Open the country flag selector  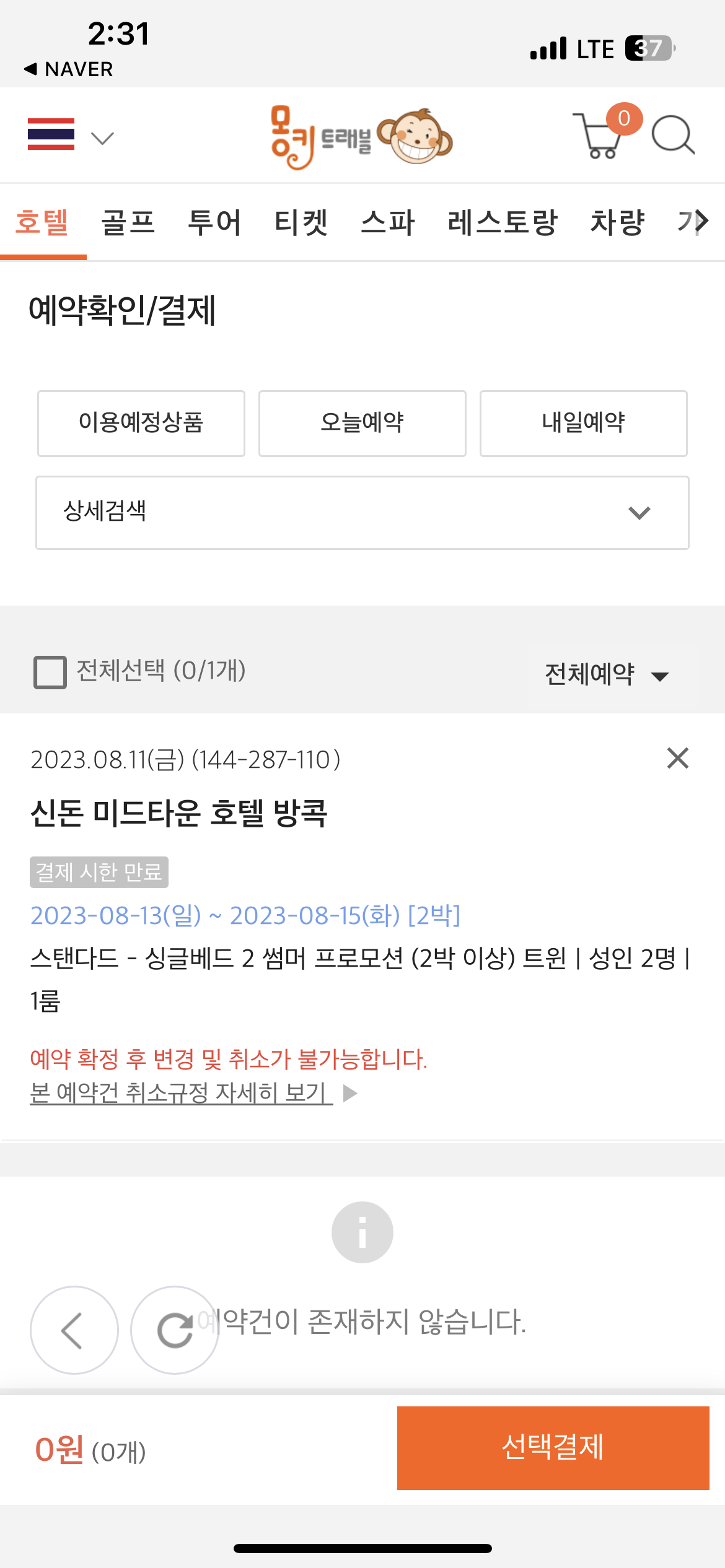(71, 135)
